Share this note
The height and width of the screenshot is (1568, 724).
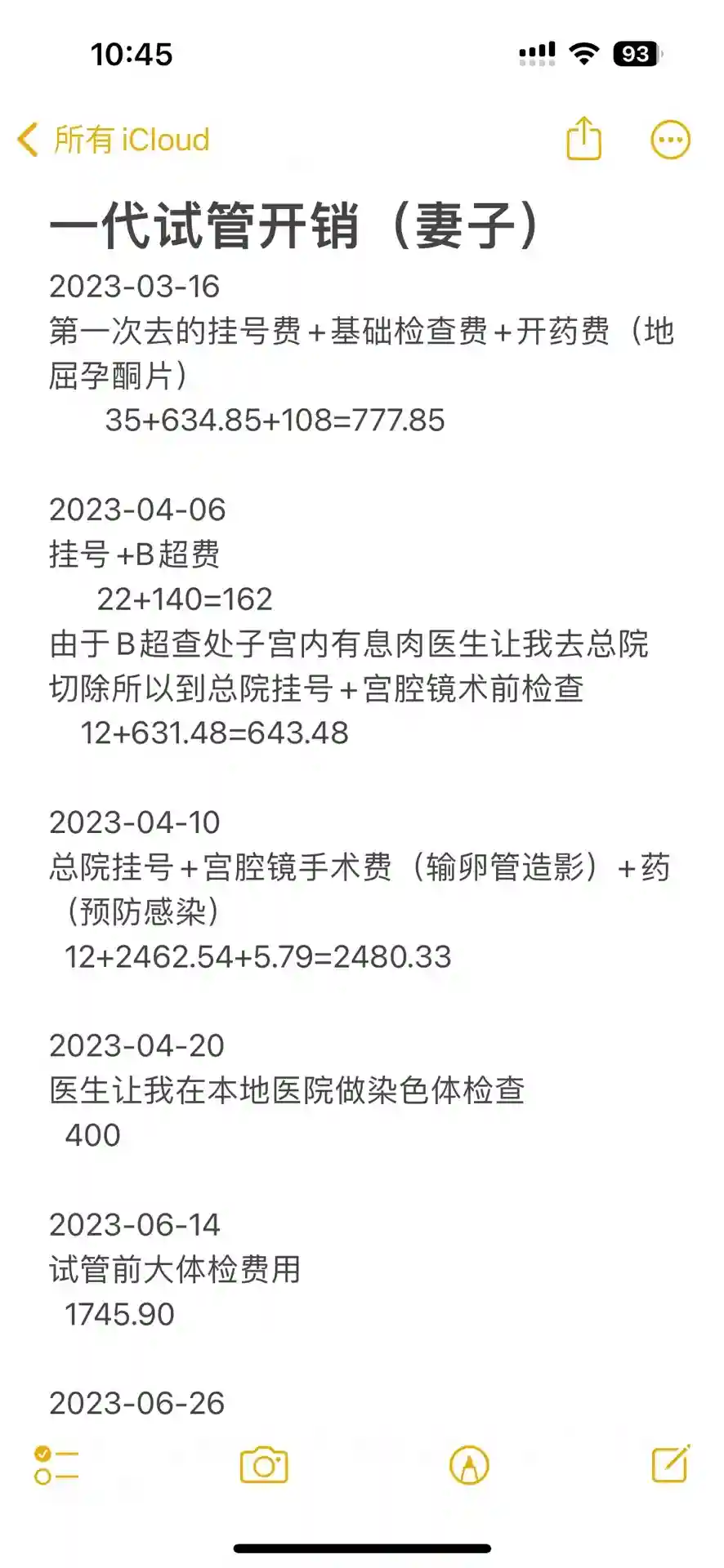pyautogui.click(x=583, y=138)
